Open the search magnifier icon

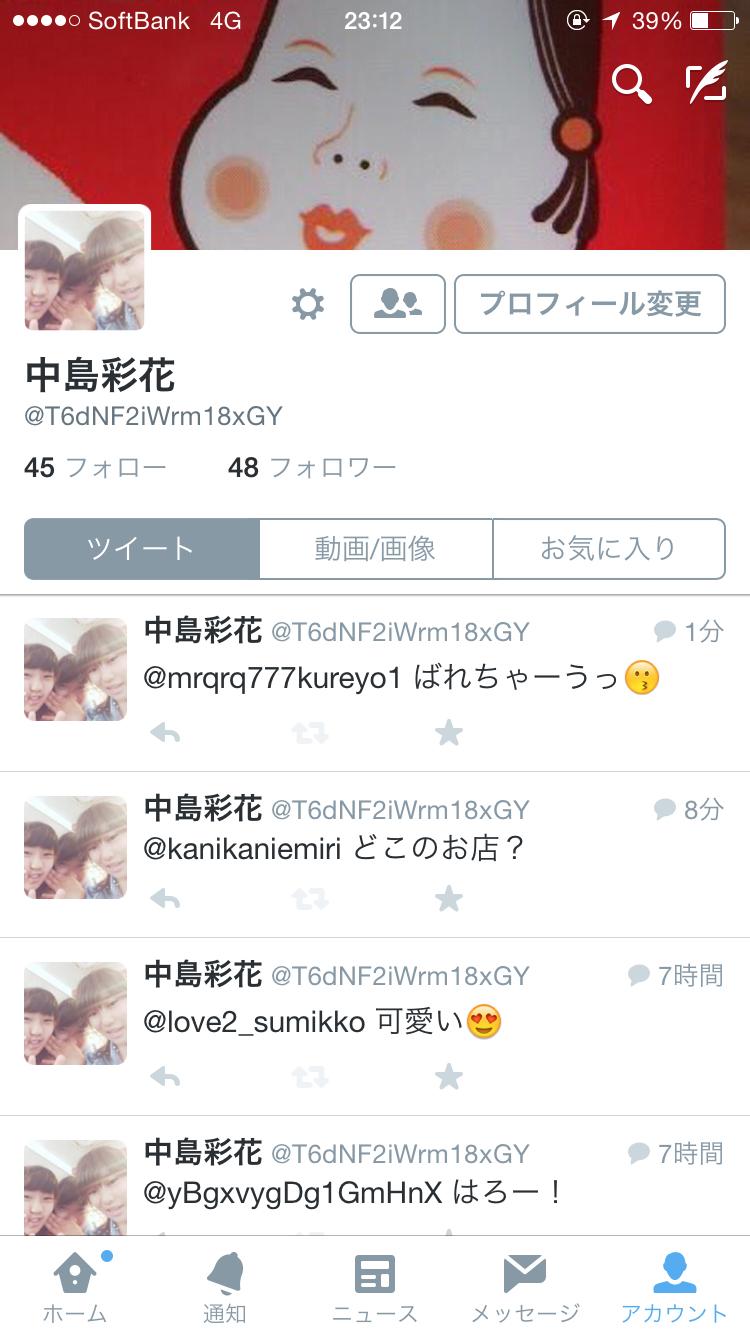pos(631,84)
